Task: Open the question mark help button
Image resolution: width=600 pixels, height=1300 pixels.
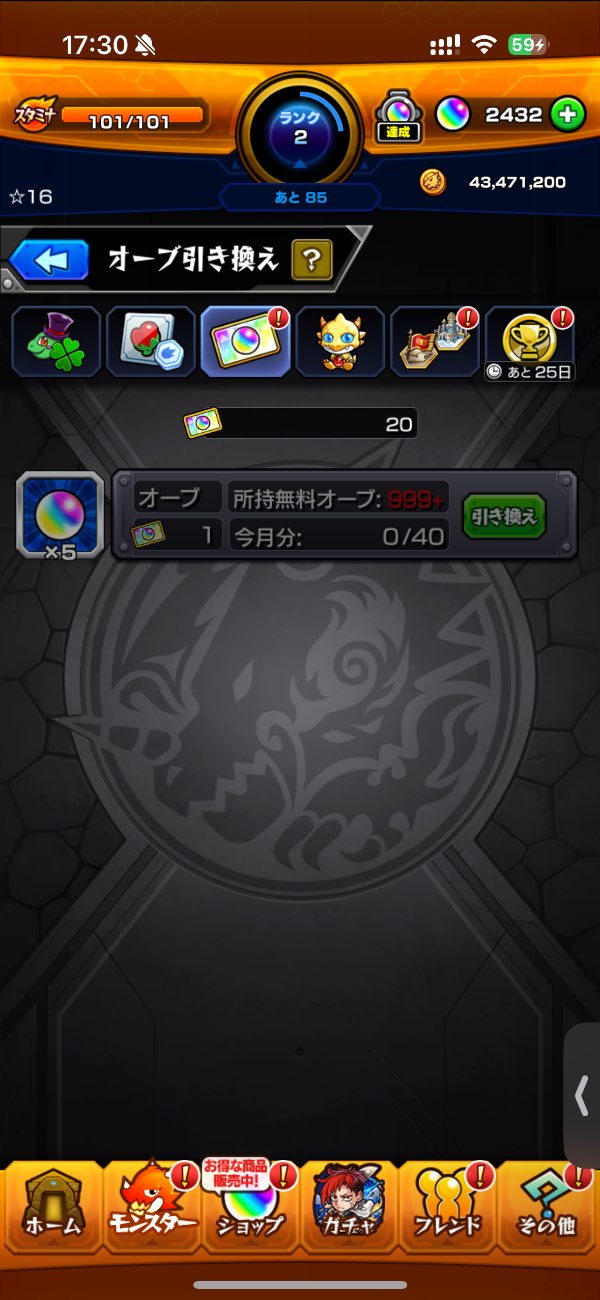Action: pyautogui.click(x=311, y=261)
